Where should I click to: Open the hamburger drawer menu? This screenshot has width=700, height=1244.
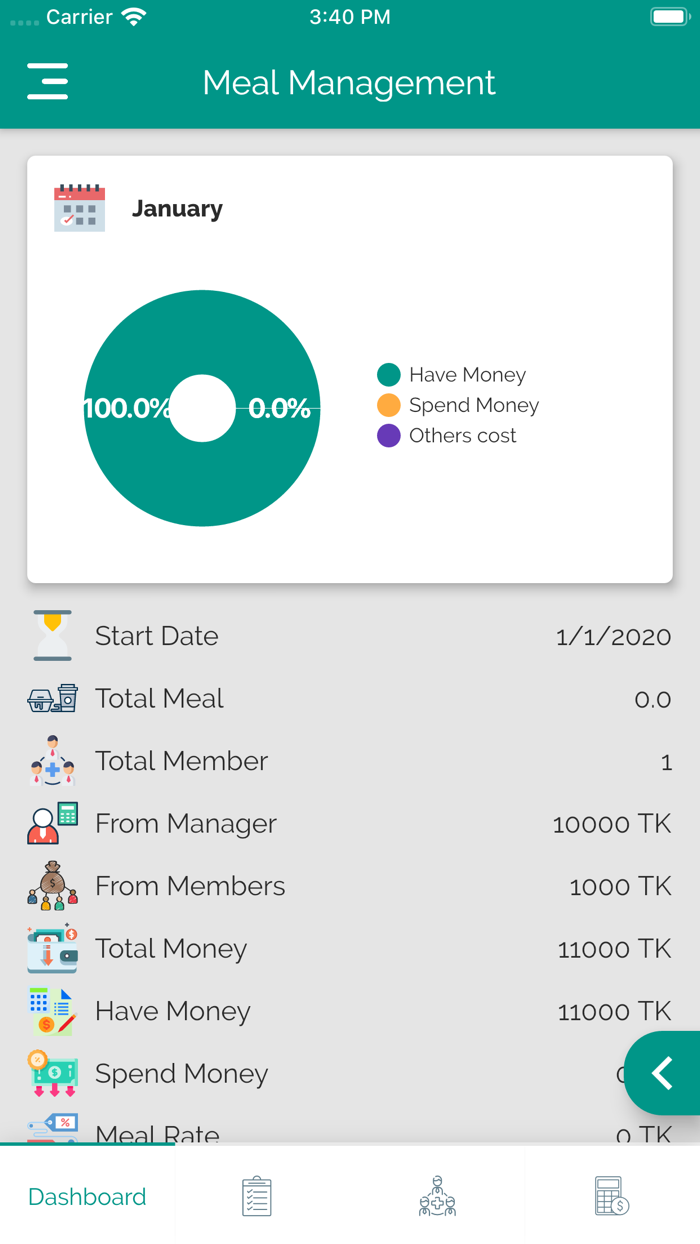tap(47, 82)
